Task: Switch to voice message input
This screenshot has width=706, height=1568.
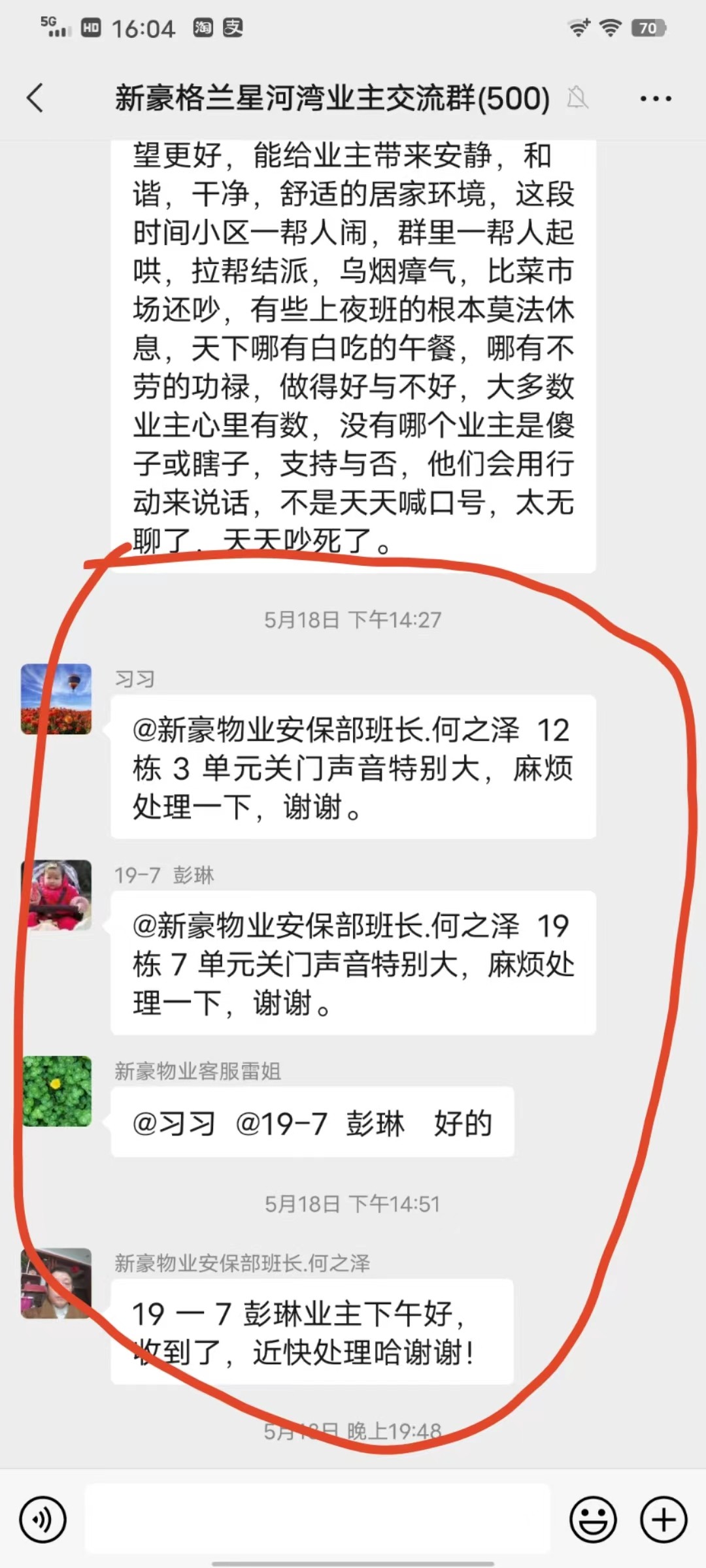Action: [x=43, y=1520]
